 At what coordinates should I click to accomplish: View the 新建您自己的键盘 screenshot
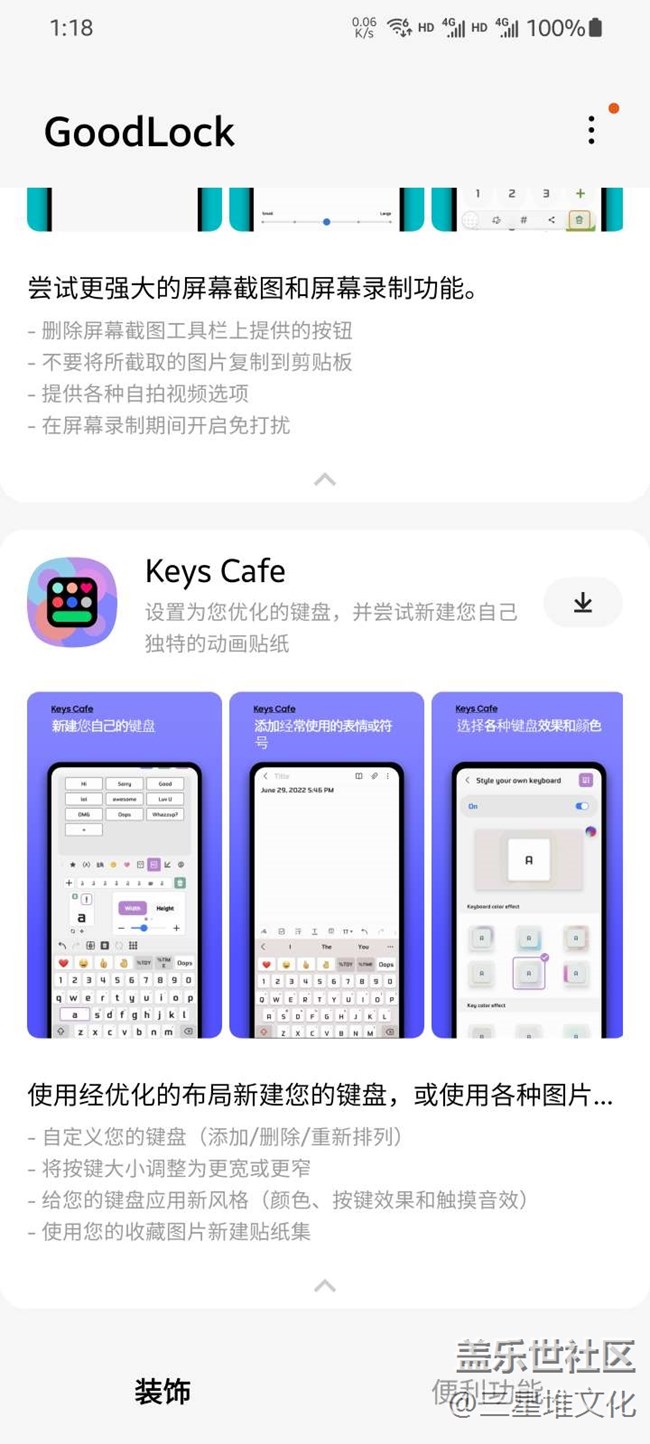(124, 865)
